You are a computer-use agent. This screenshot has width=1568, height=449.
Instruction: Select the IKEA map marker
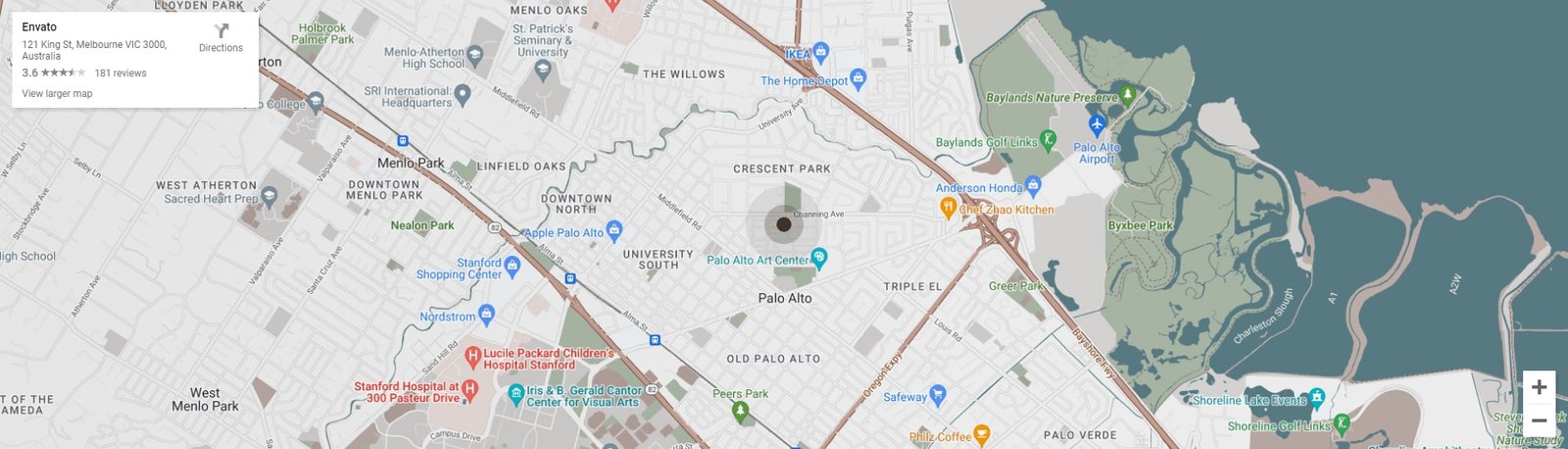(821, 52)
